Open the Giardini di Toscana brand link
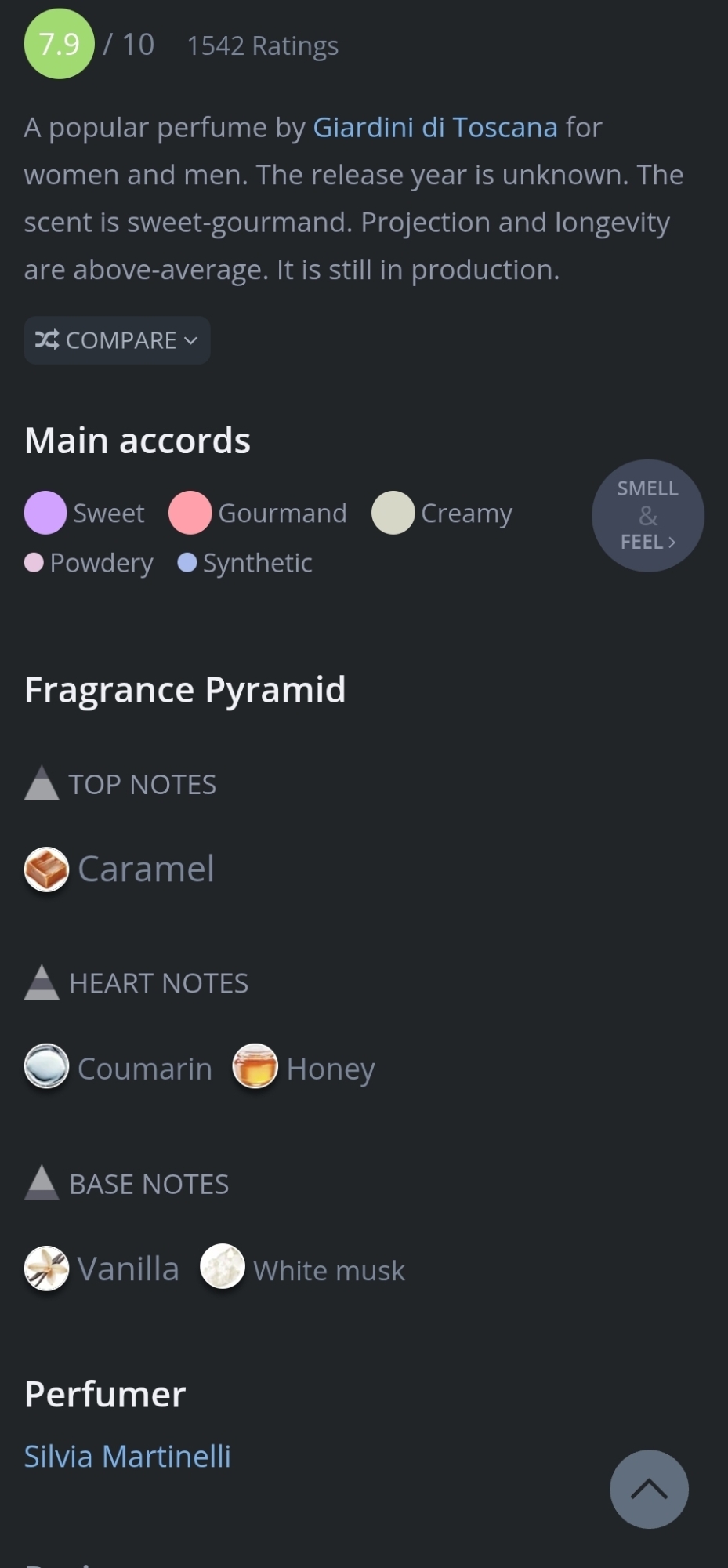 [435, 127]
